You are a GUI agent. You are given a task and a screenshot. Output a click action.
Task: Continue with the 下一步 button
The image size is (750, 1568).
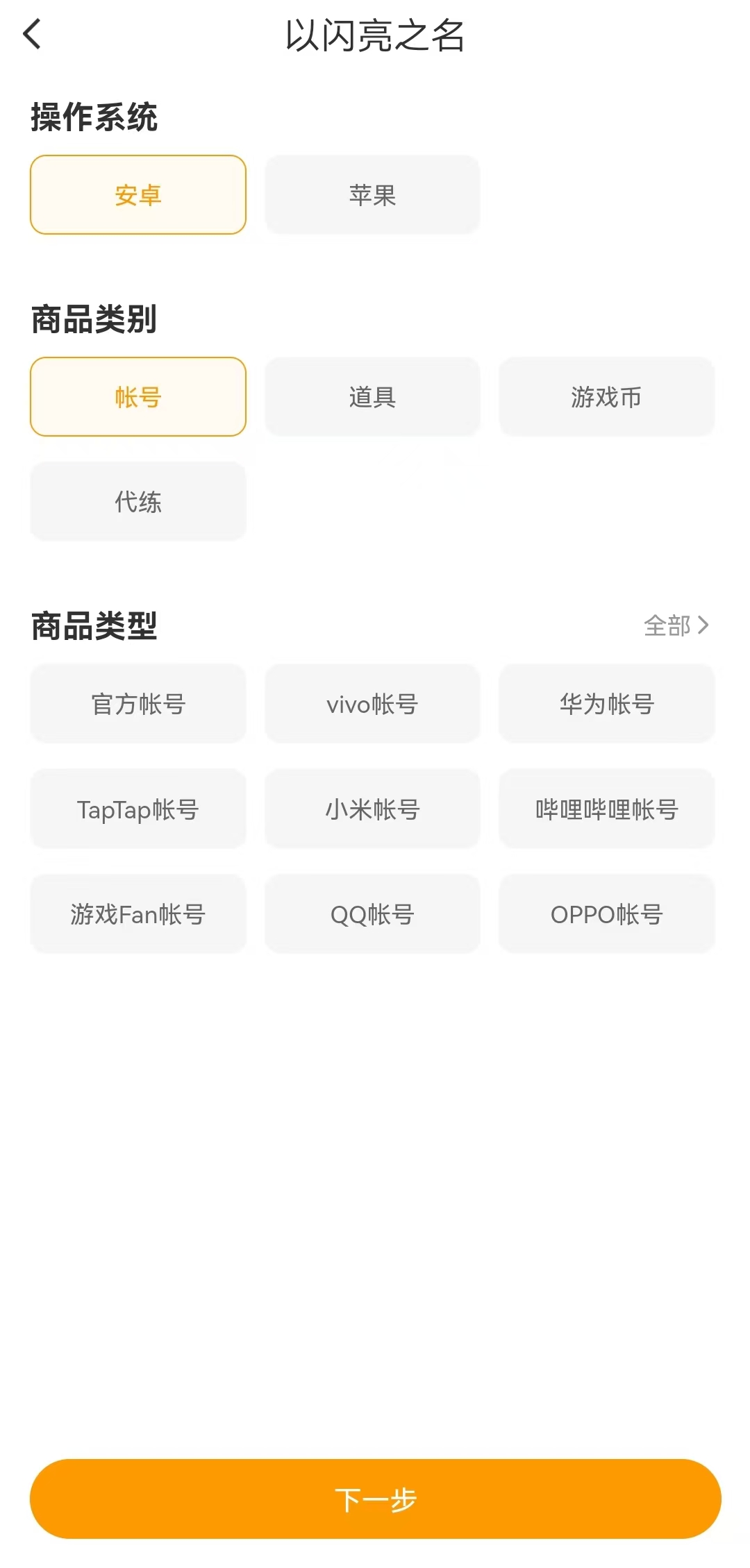tap(375, 1499)
